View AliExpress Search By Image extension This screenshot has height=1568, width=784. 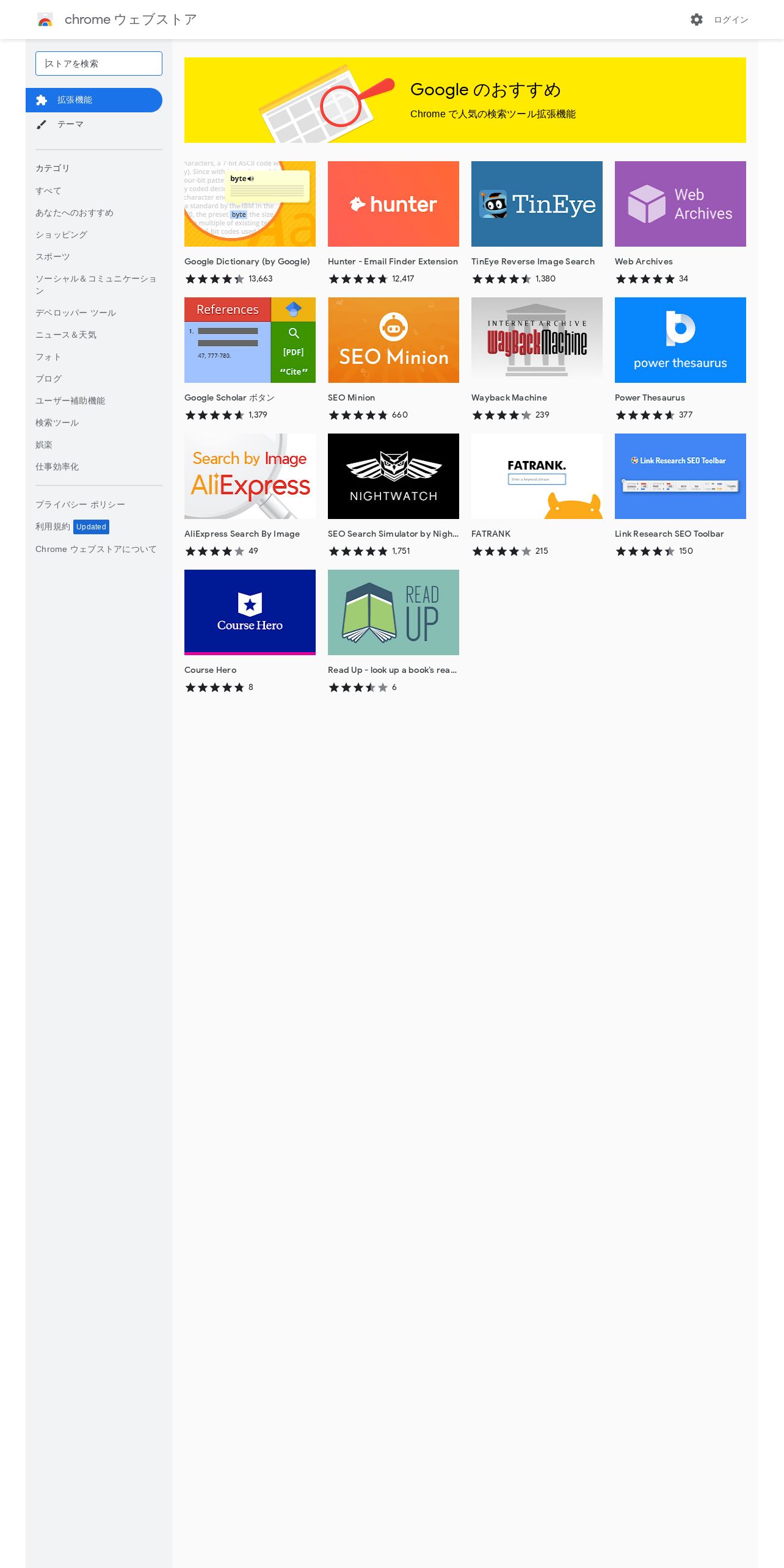tap(250, 495)
